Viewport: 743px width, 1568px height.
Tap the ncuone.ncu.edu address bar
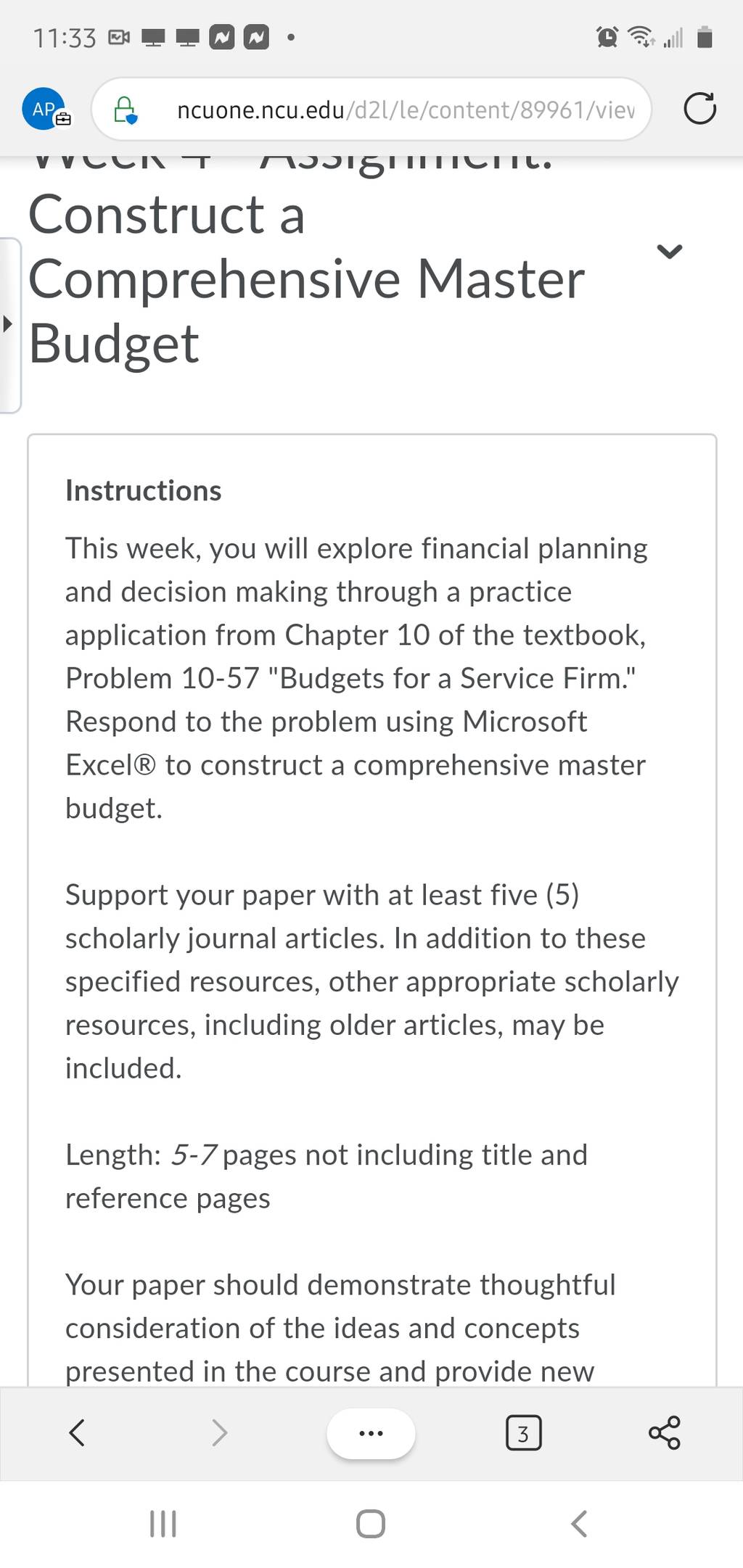pyautogui.click(x=371, y=110)
